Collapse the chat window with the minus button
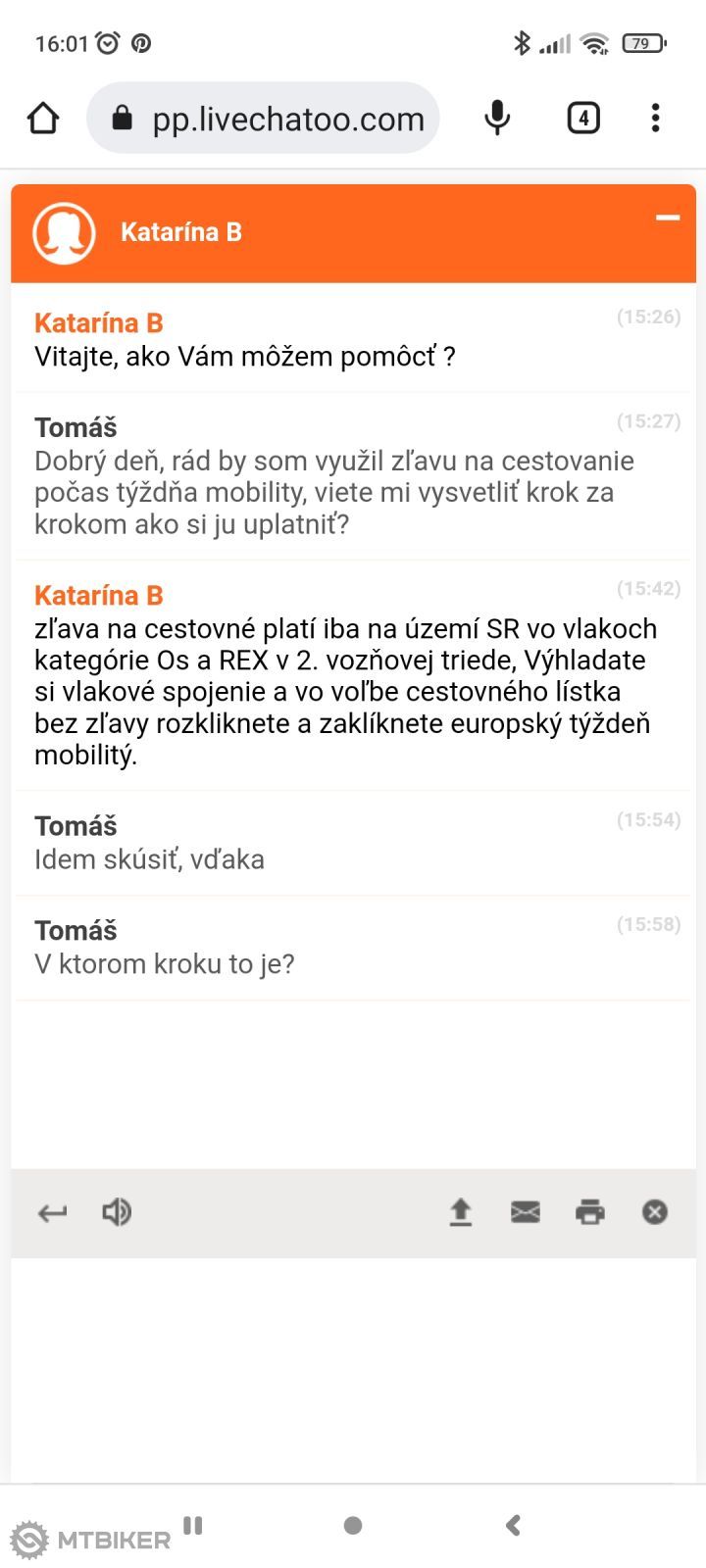 [669, 219]
